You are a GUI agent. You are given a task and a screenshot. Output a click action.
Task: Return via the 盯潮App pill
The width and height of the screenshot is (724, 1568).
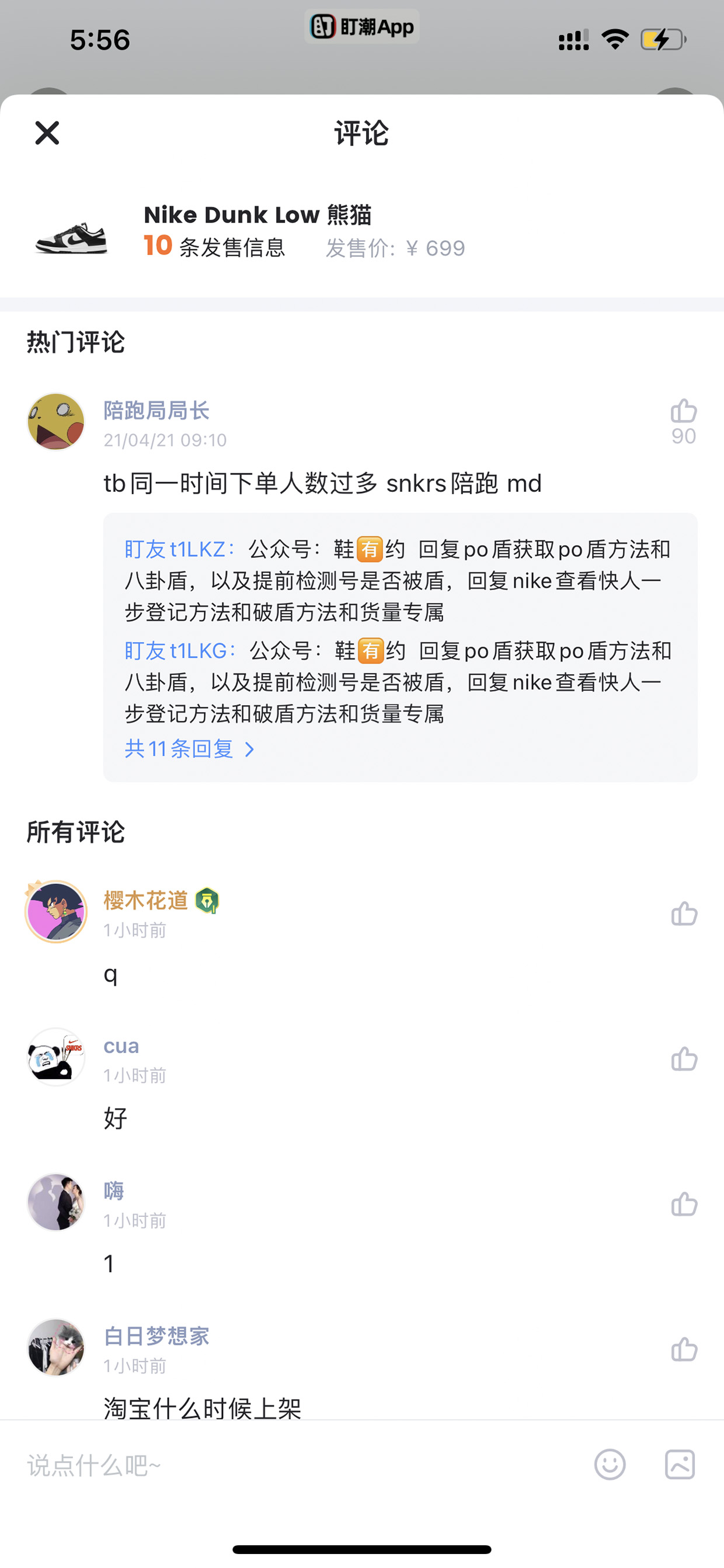[362, 27]
